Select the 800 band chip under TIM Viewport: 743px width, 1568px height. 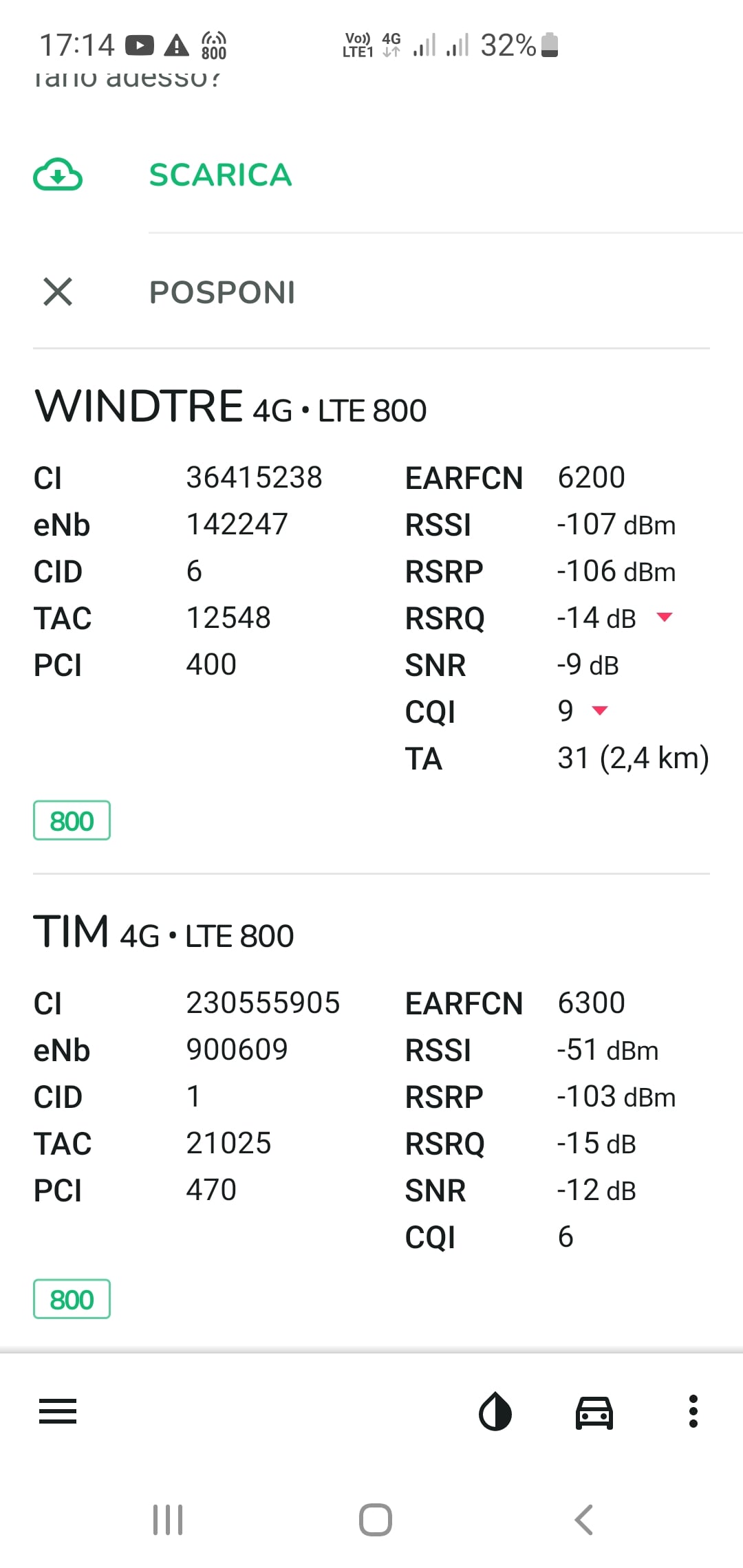(72, 1299)
